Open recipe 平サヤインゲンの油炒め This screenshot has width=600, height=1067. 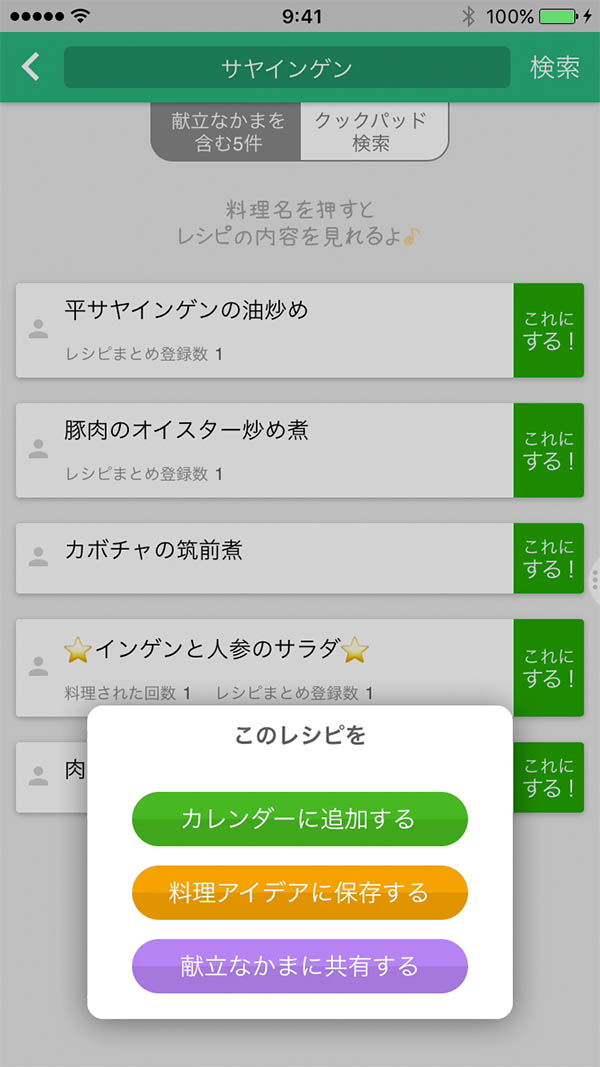186,311
